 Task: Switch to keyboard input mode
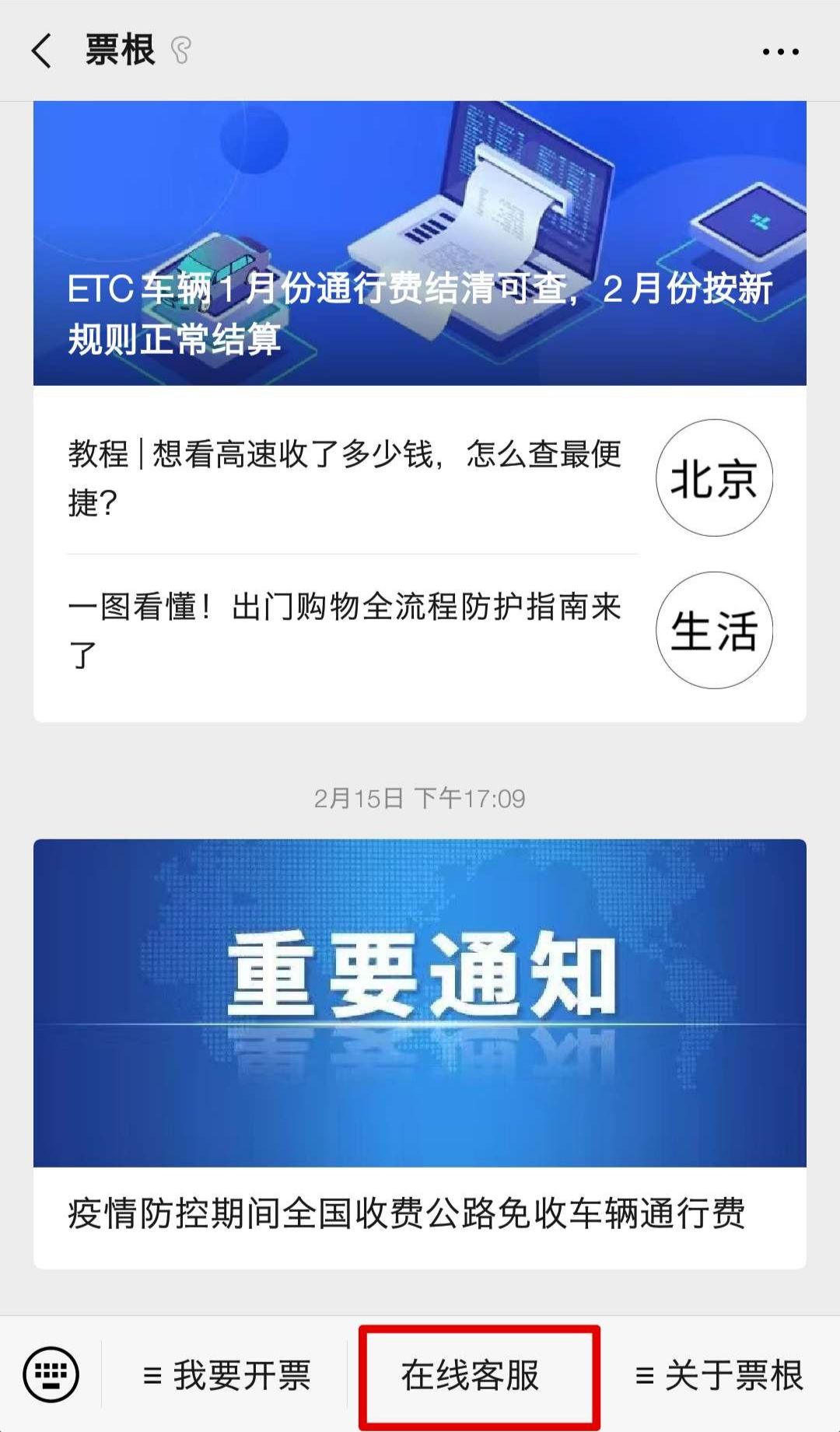coord(51,1374)
